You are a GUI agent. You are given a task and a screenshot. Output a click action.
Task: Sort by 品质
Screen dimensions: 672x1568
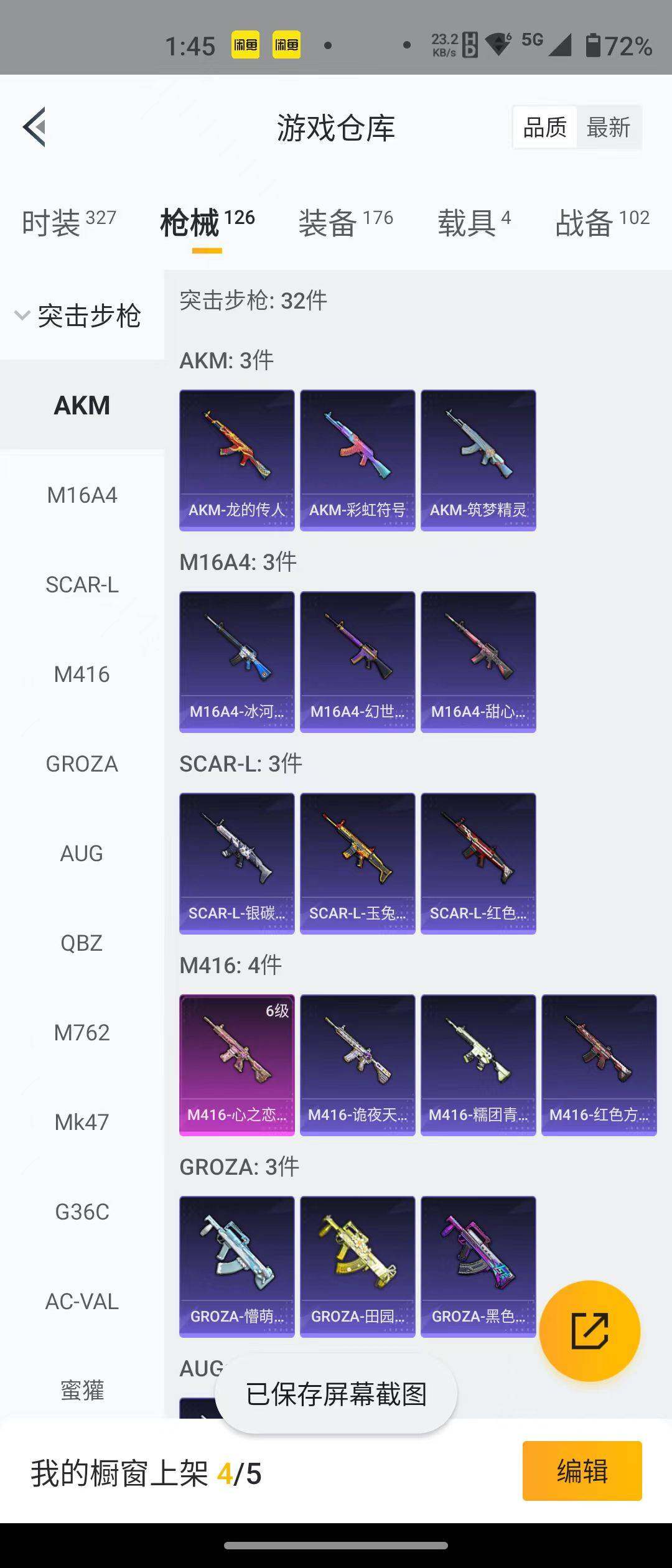point(544,128)
